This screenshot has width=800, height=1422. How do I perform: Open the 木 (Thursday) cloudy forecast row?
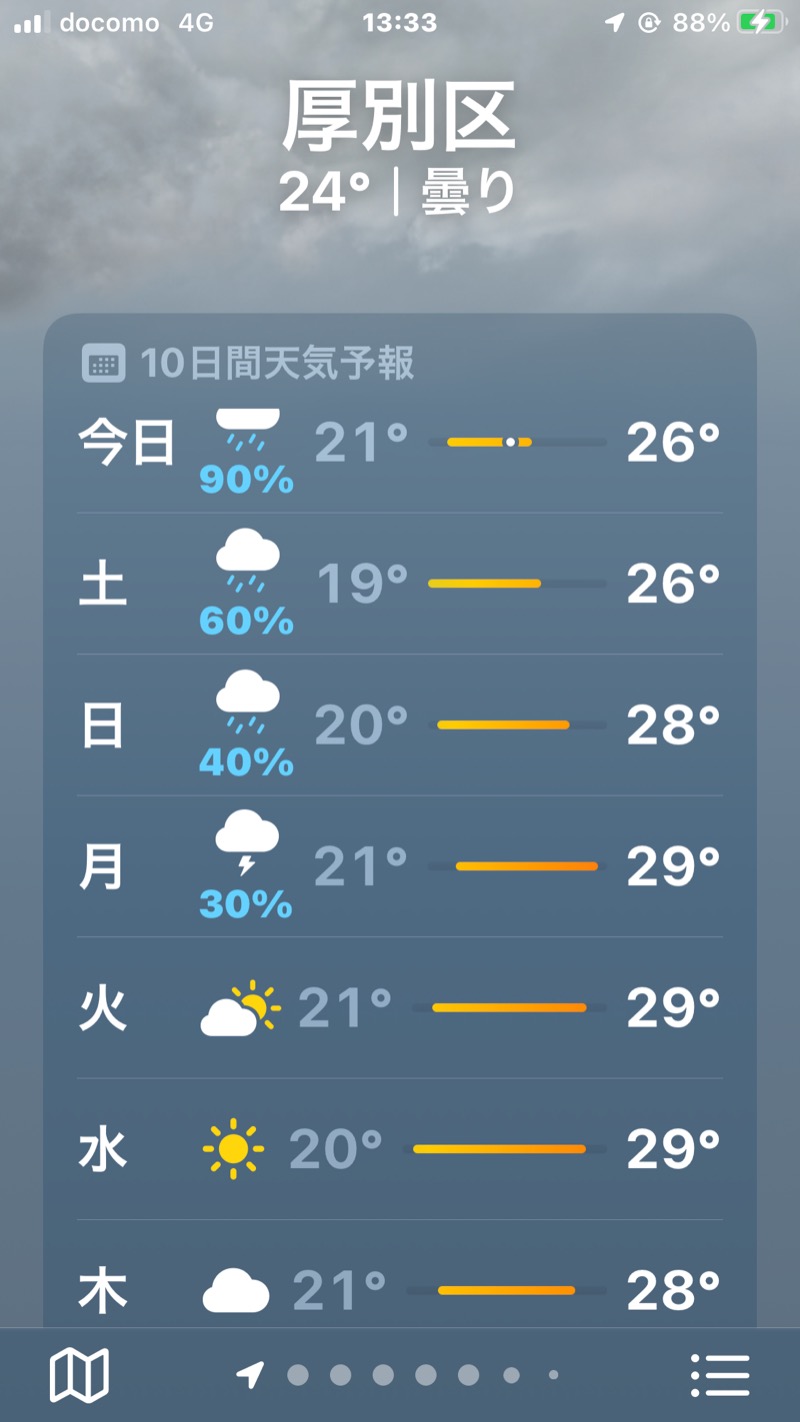(x=400, y=1288)
